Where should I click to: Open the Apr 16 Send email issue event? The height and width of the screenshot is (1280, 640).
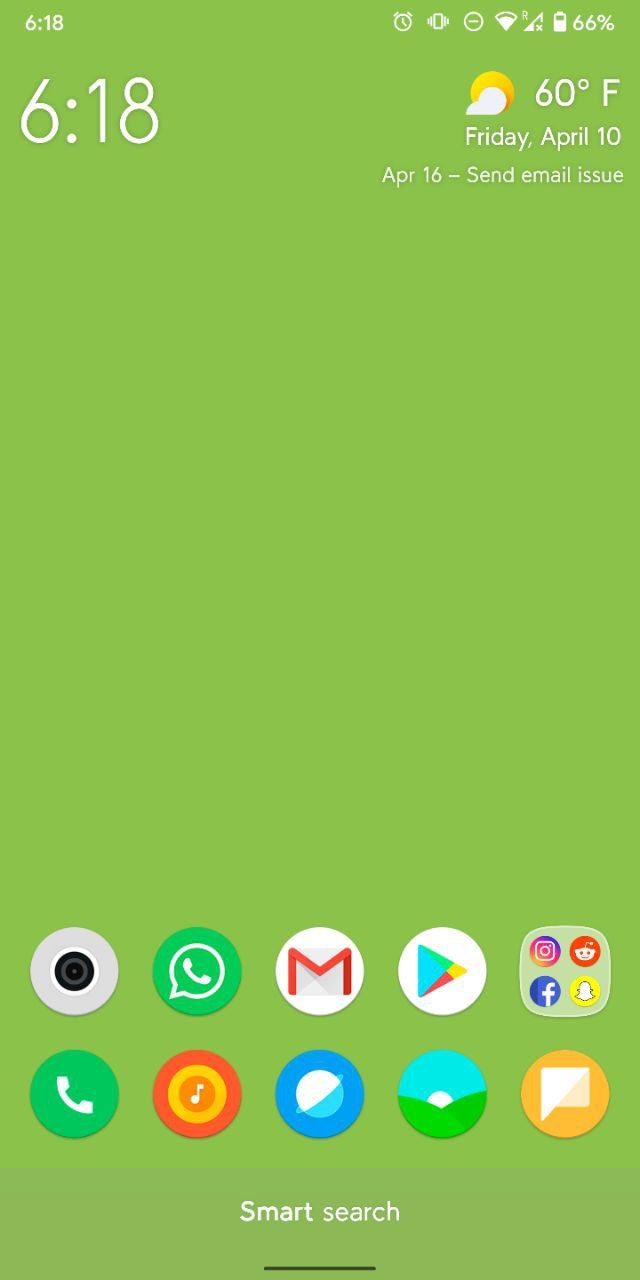coord(502,175)
